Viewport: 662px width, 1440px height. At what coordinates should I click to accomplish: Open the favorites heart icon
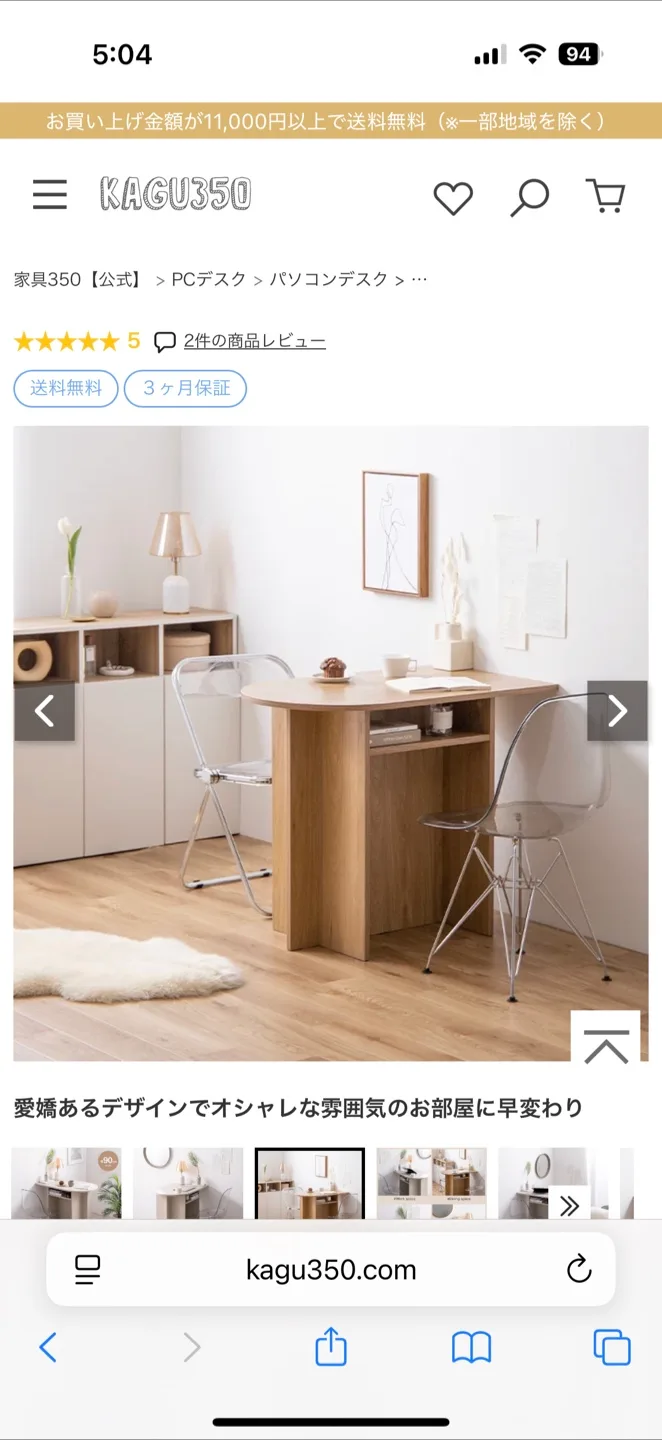[452, 197]
